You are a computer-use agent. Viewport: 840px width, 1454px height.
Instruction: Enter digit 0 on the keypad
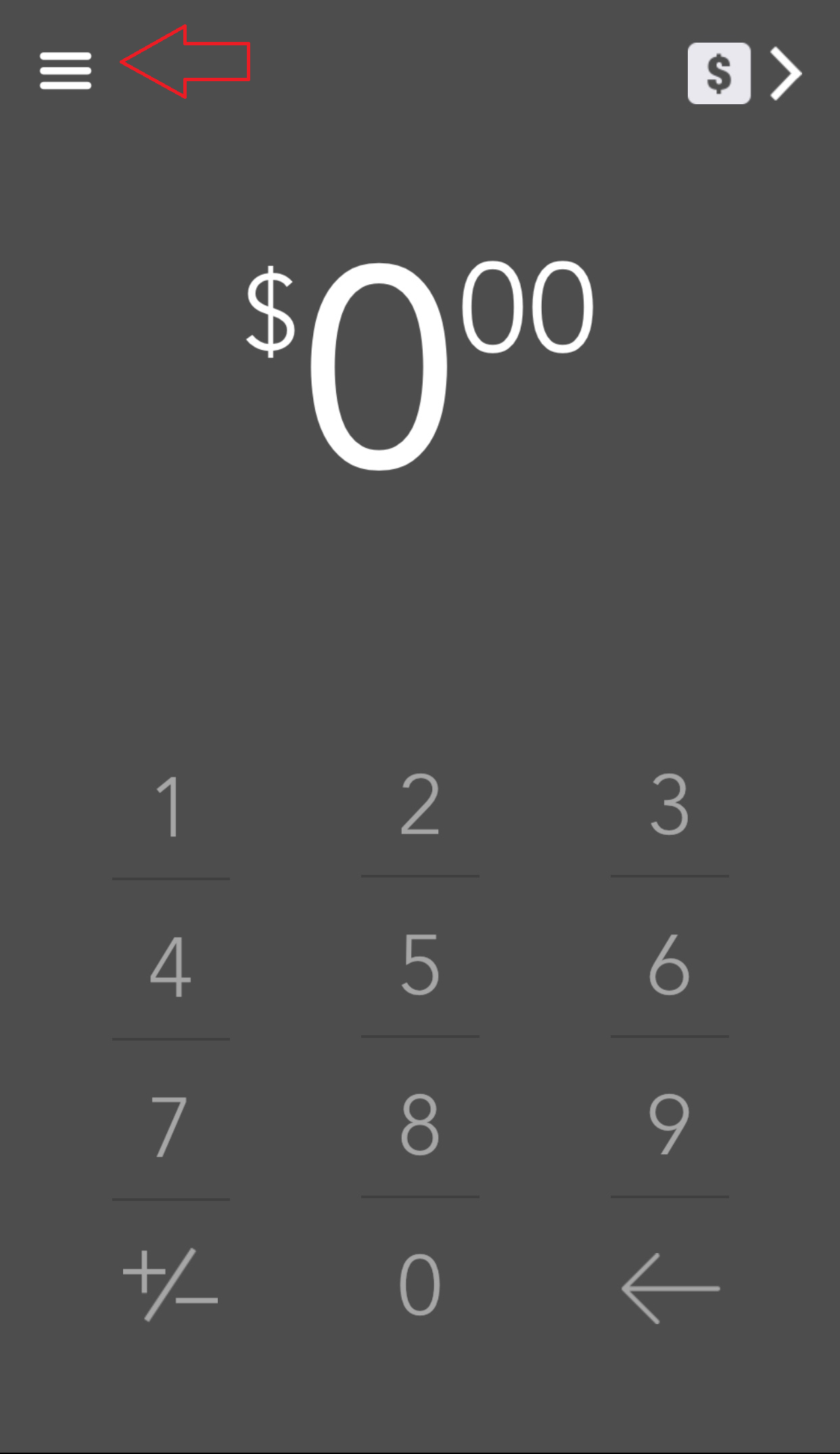pos(420,1284)
